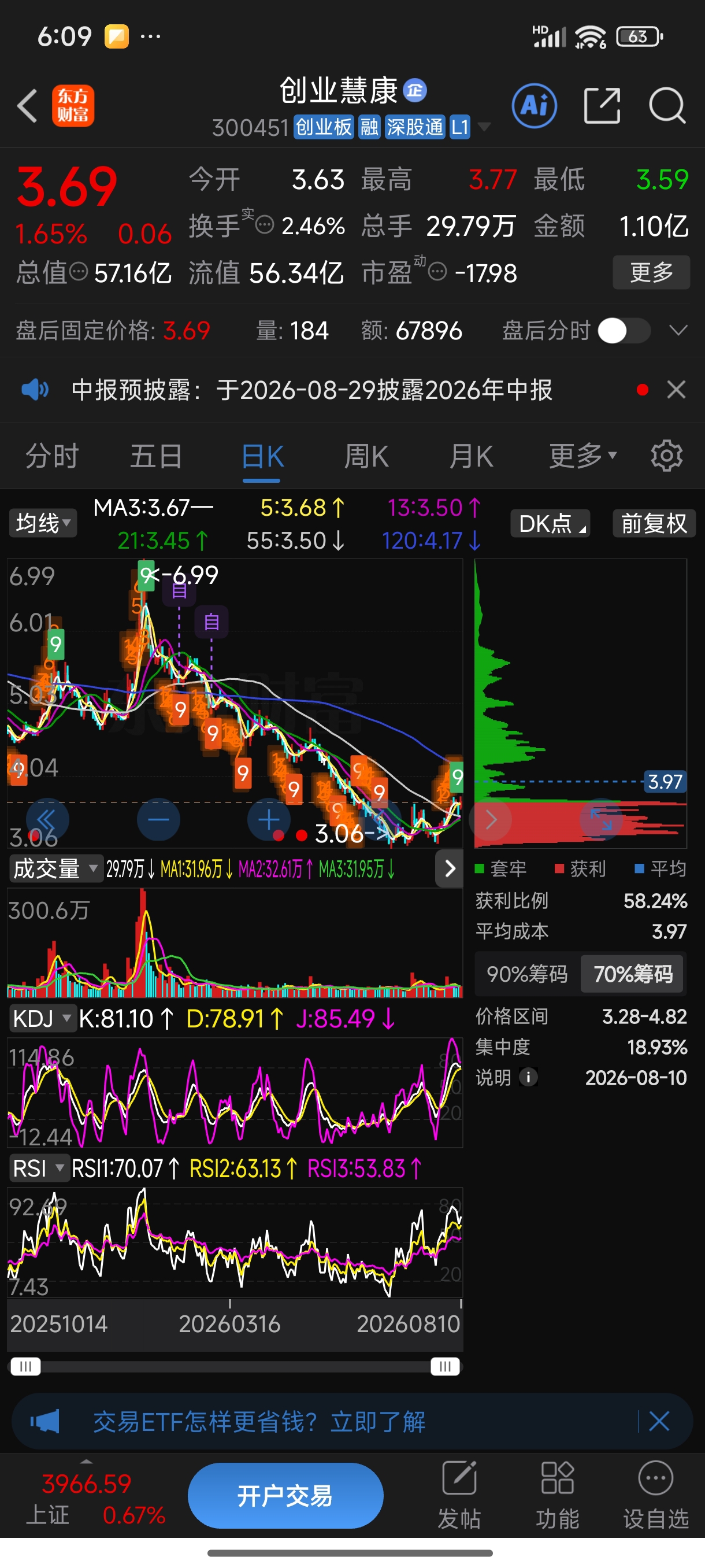Open the Ai assistant icon

[x=534, y=105]
